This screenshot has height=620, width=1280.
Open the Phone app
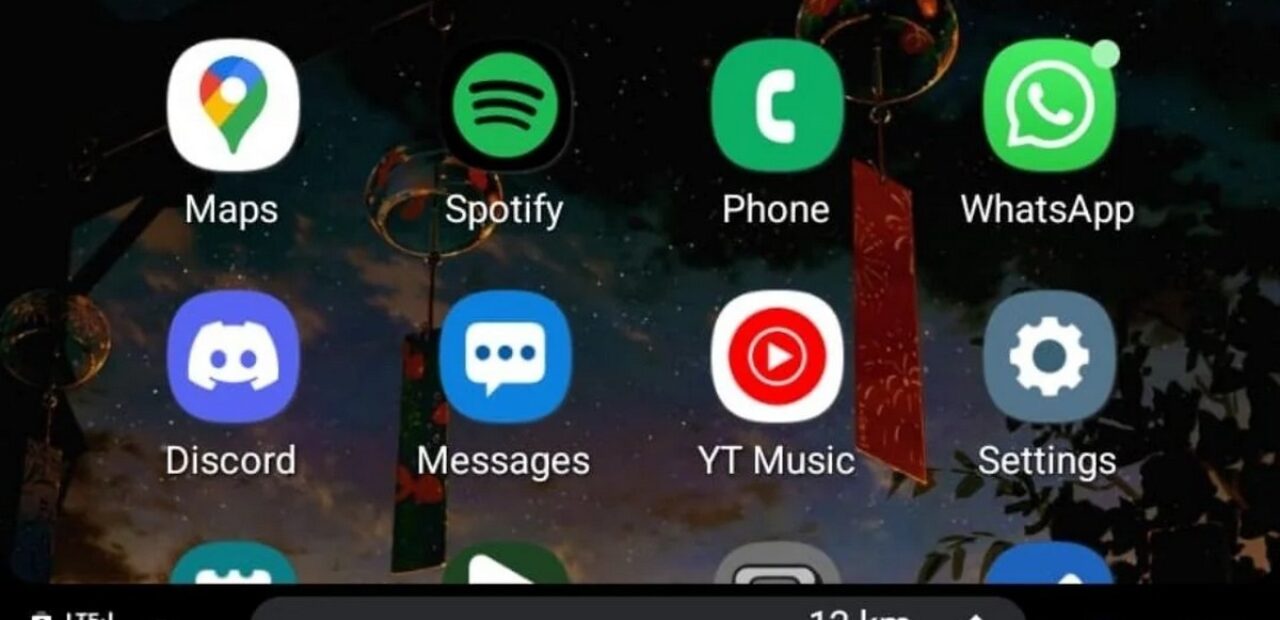[777, 106]
